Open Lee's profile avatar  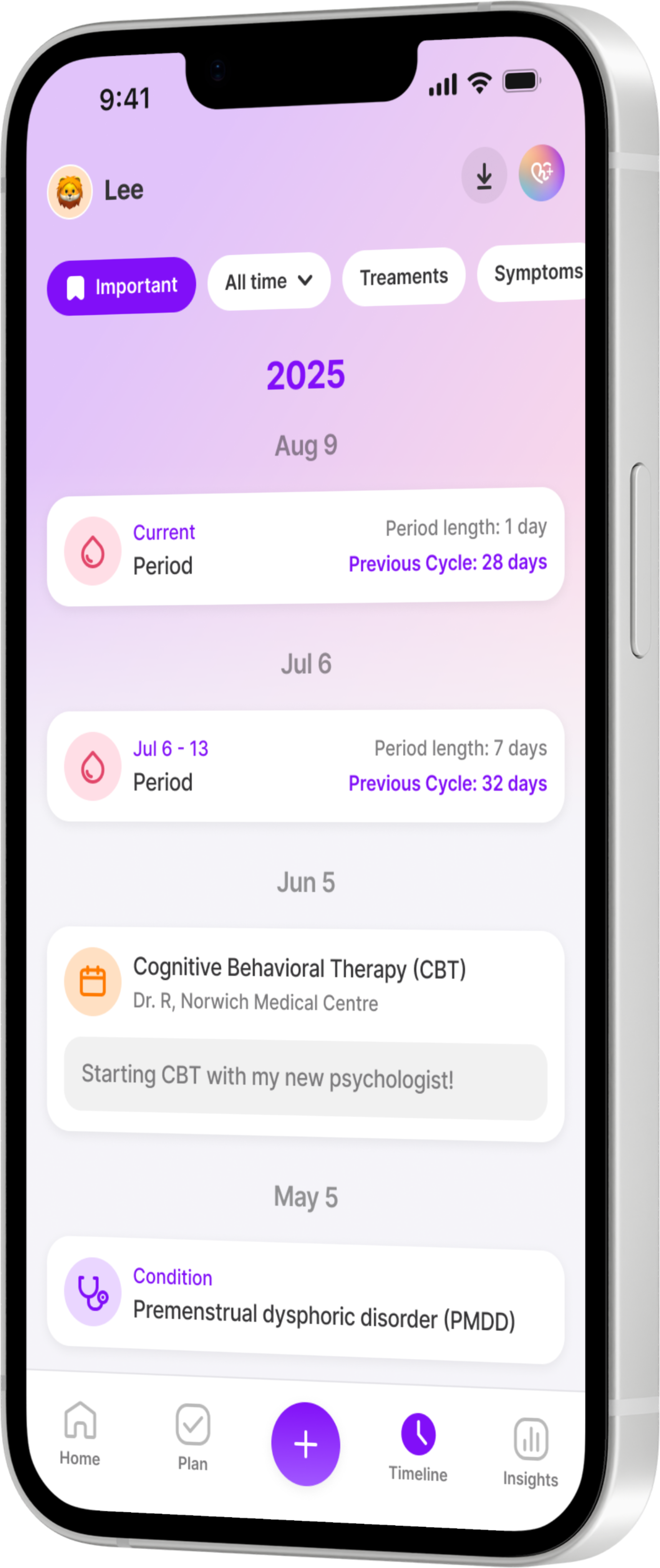tap(70, 192)
